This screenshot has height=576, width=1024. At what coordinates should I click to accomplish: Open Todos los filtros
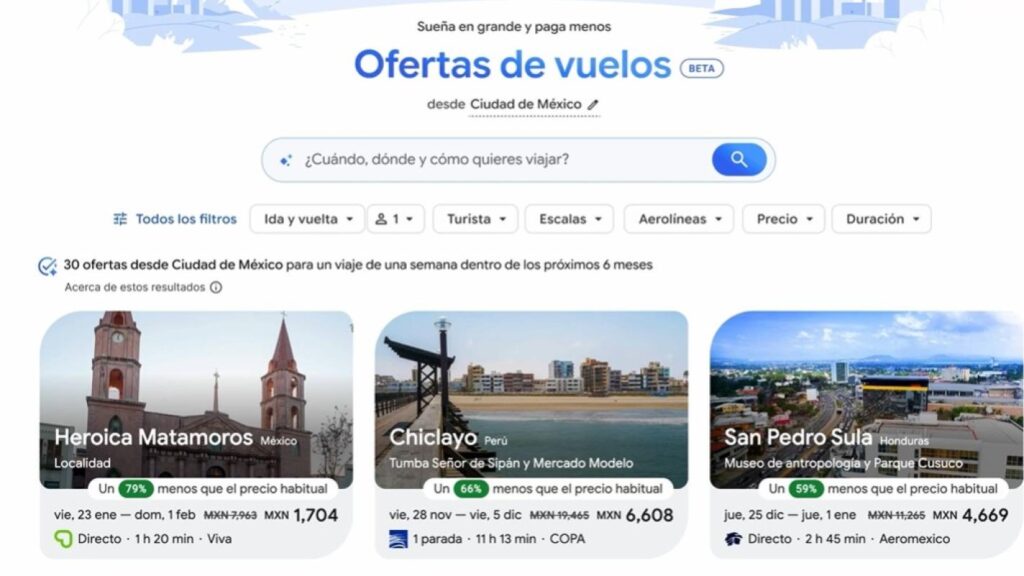(x=175, y=219)
